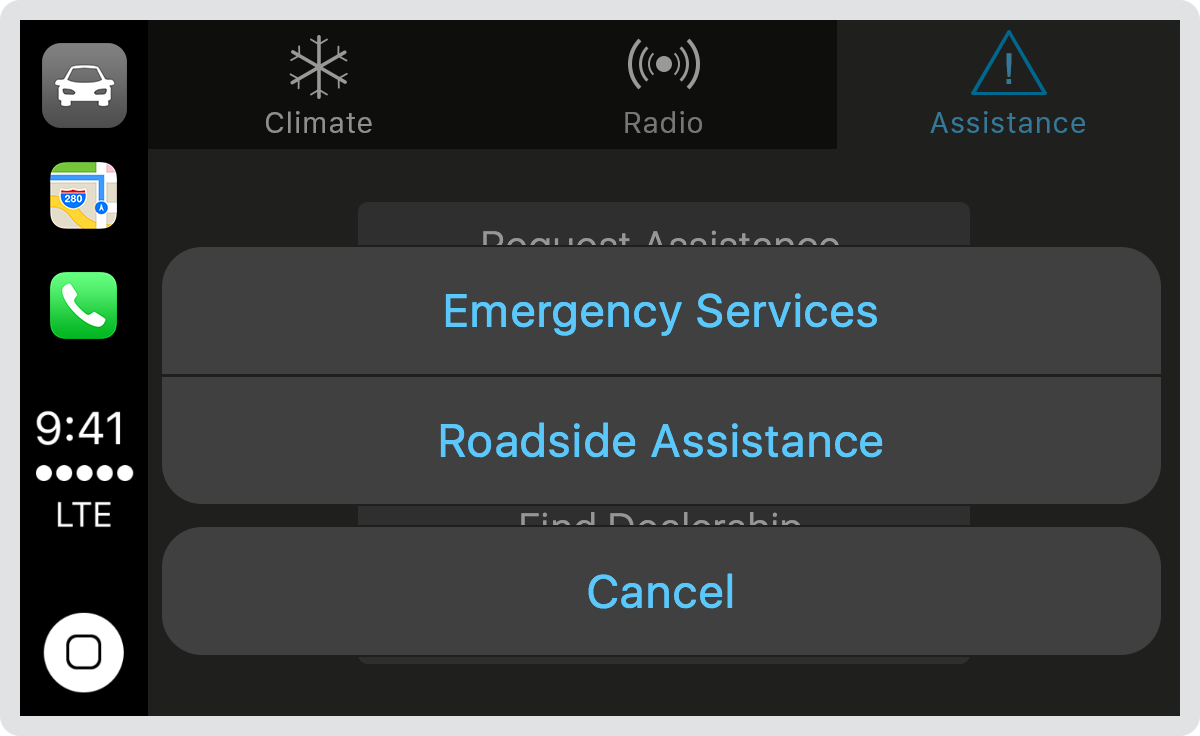Switch to the Climate tab

(x=318, y=87)
